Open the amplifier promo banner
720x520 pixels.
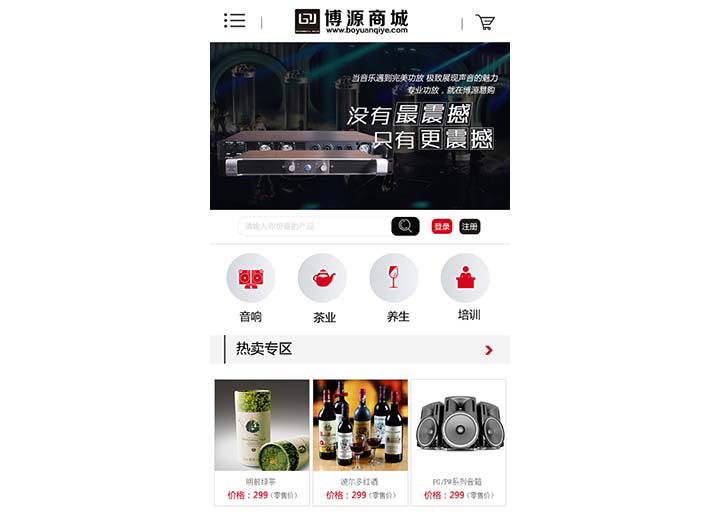[360, 126]
